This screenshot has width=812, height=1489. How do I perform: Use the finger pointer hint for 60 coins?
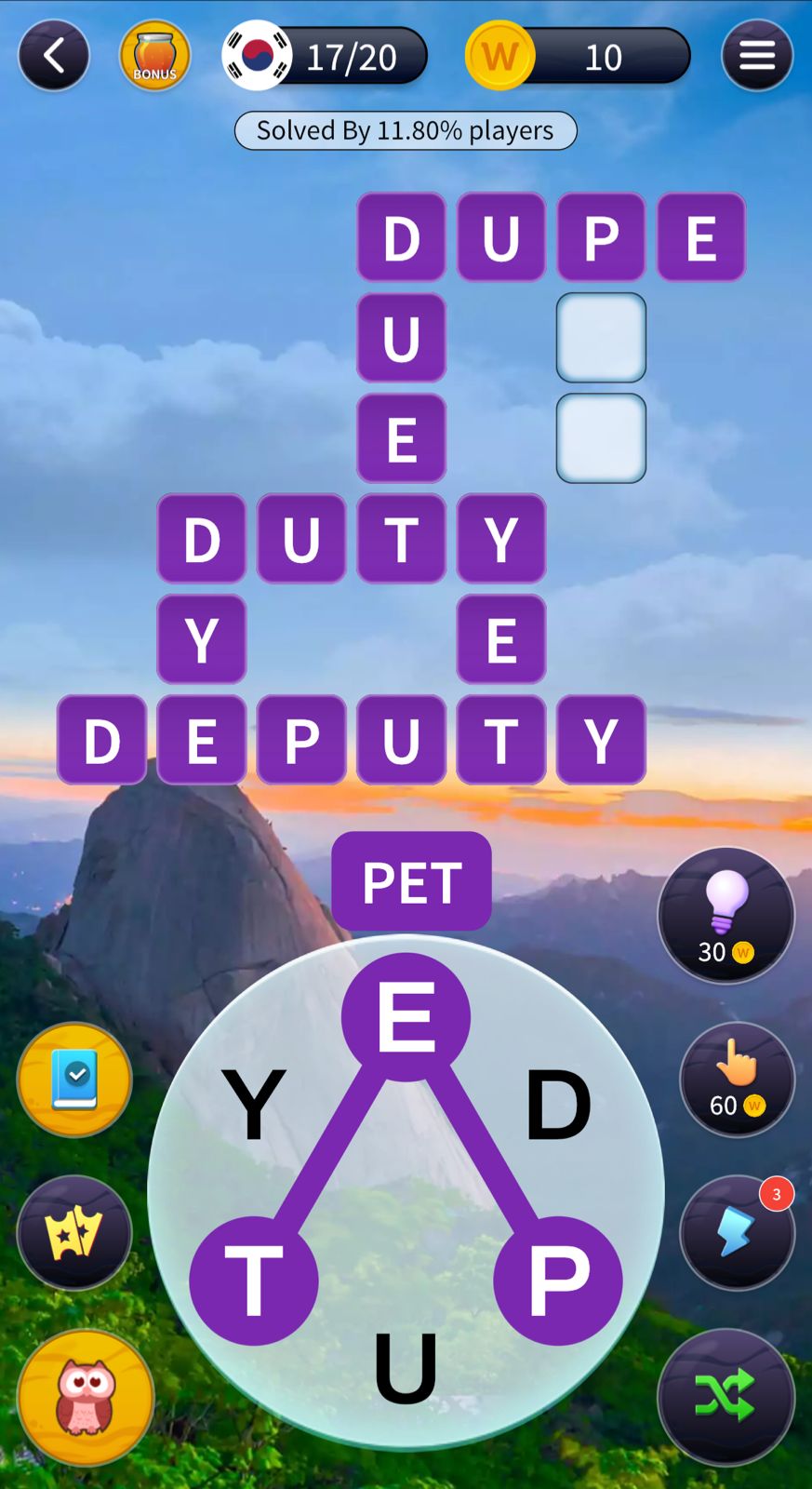click(737, 1079)
